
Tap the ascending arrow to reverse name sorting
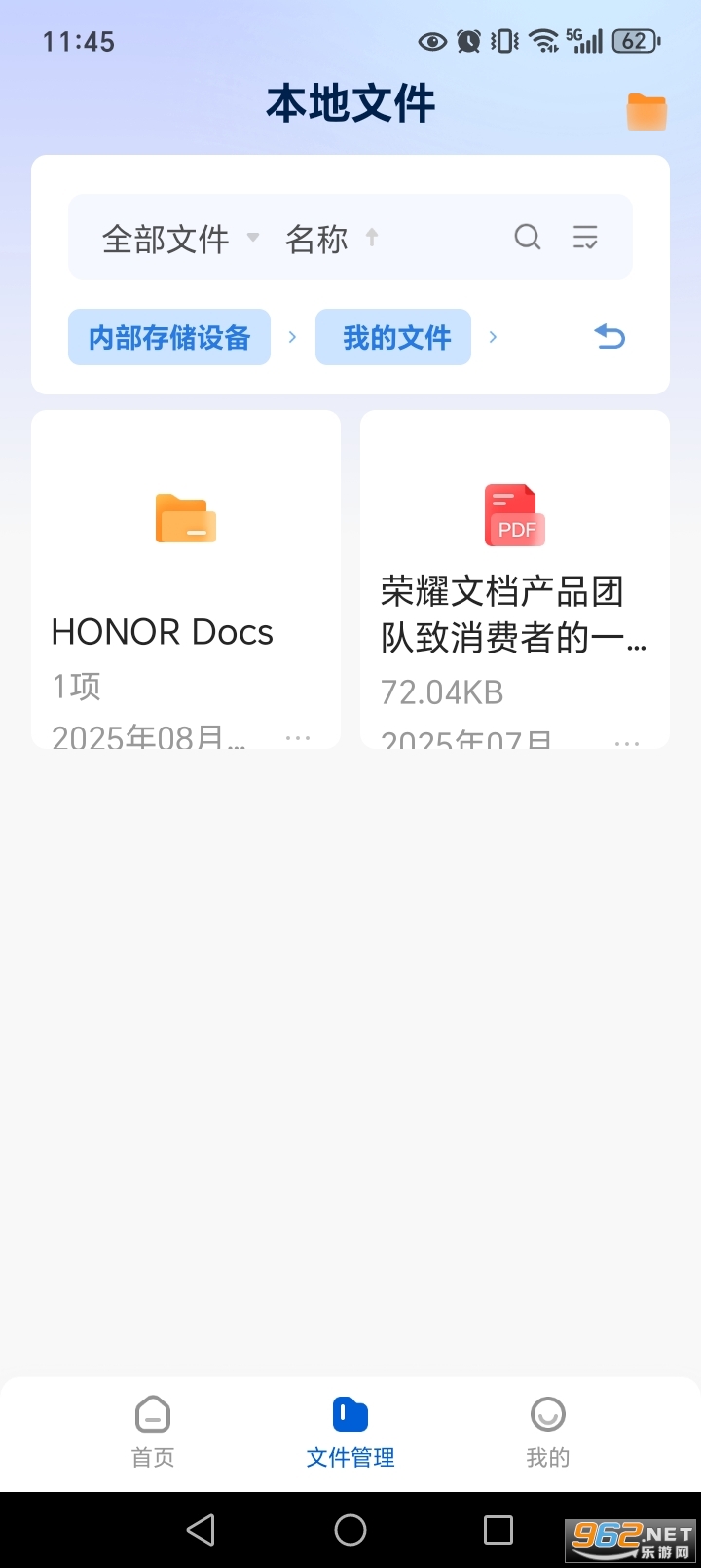point(371,237)
